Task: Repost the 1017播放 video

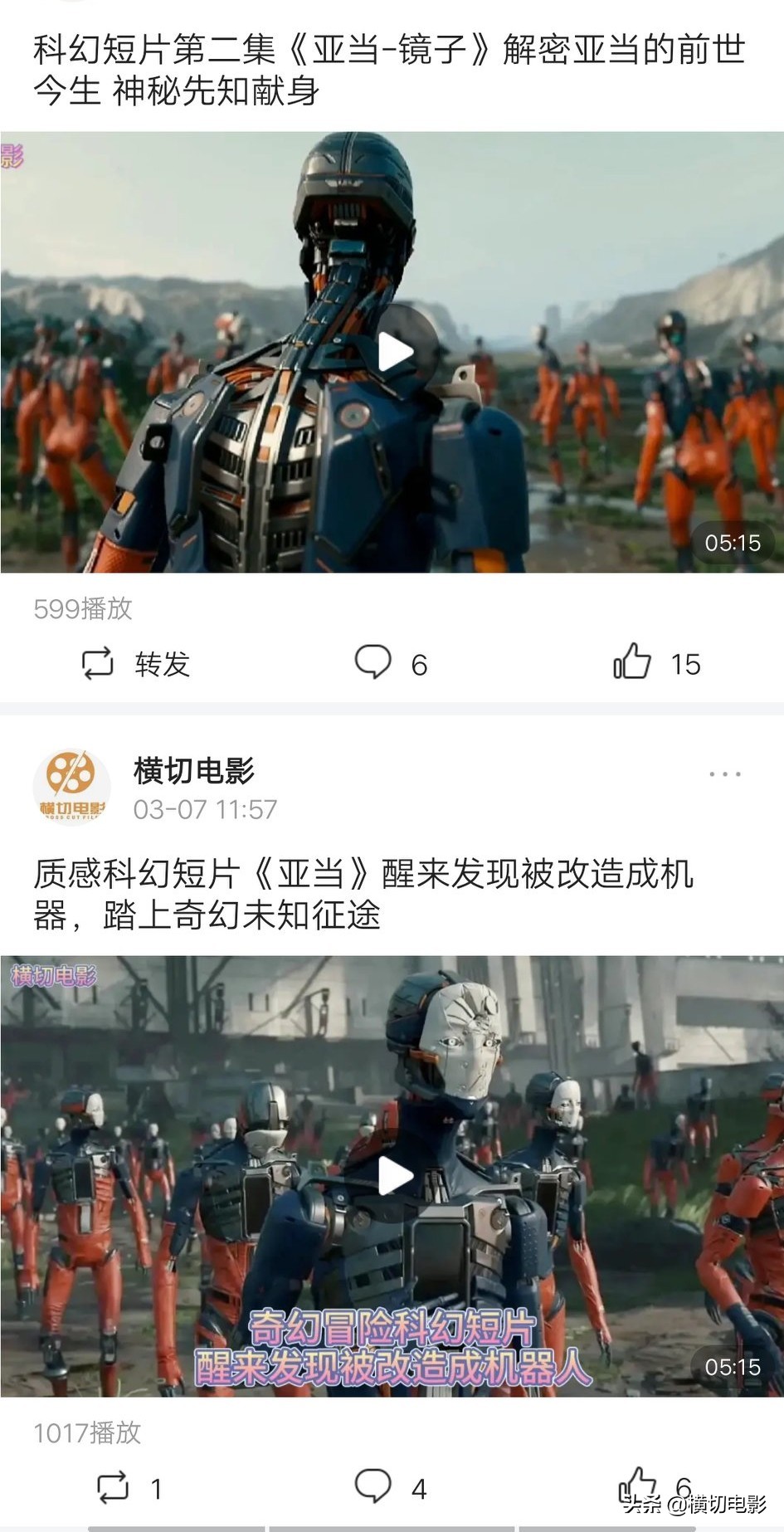Action: (129, 1487)
